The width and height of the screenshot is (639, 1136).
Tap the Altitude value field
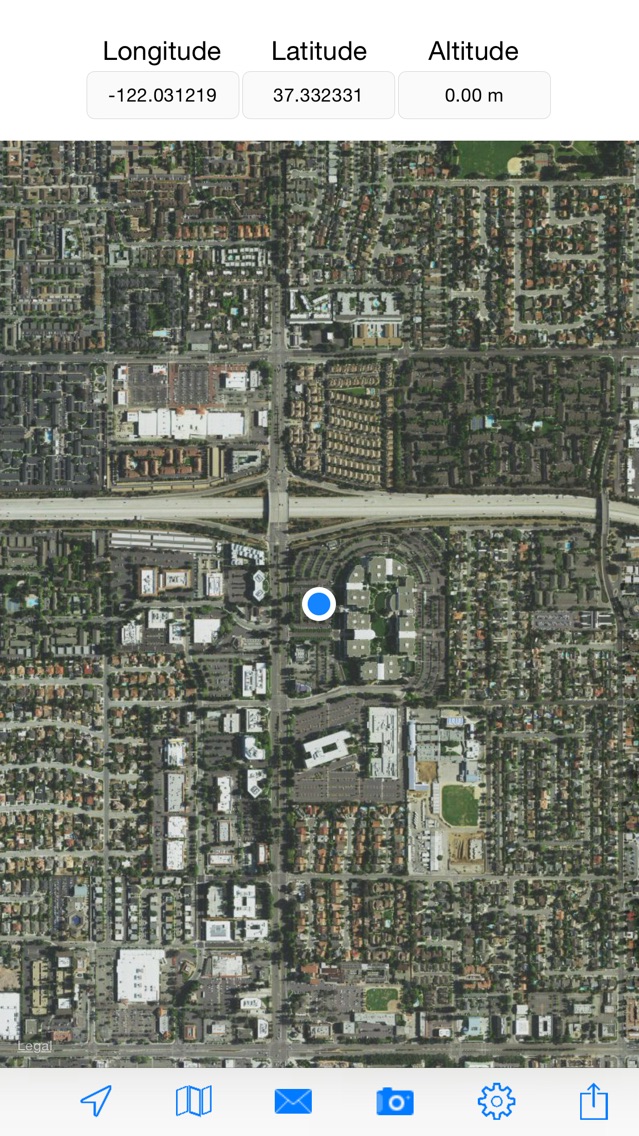pyautogui.click(x=474, y=95)
